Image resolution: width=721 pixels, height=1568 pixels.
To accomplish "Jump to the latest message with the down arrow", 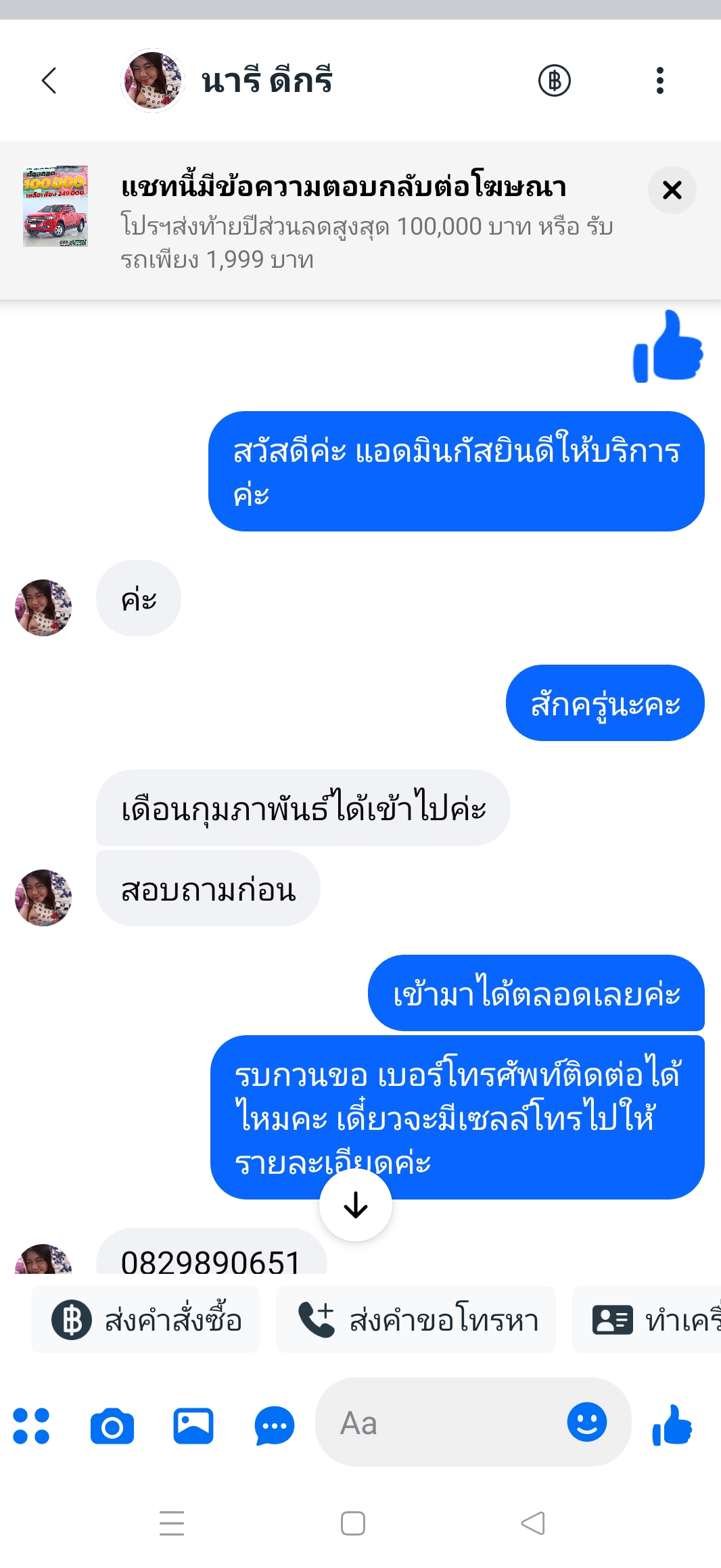I will pos(356,1205).
